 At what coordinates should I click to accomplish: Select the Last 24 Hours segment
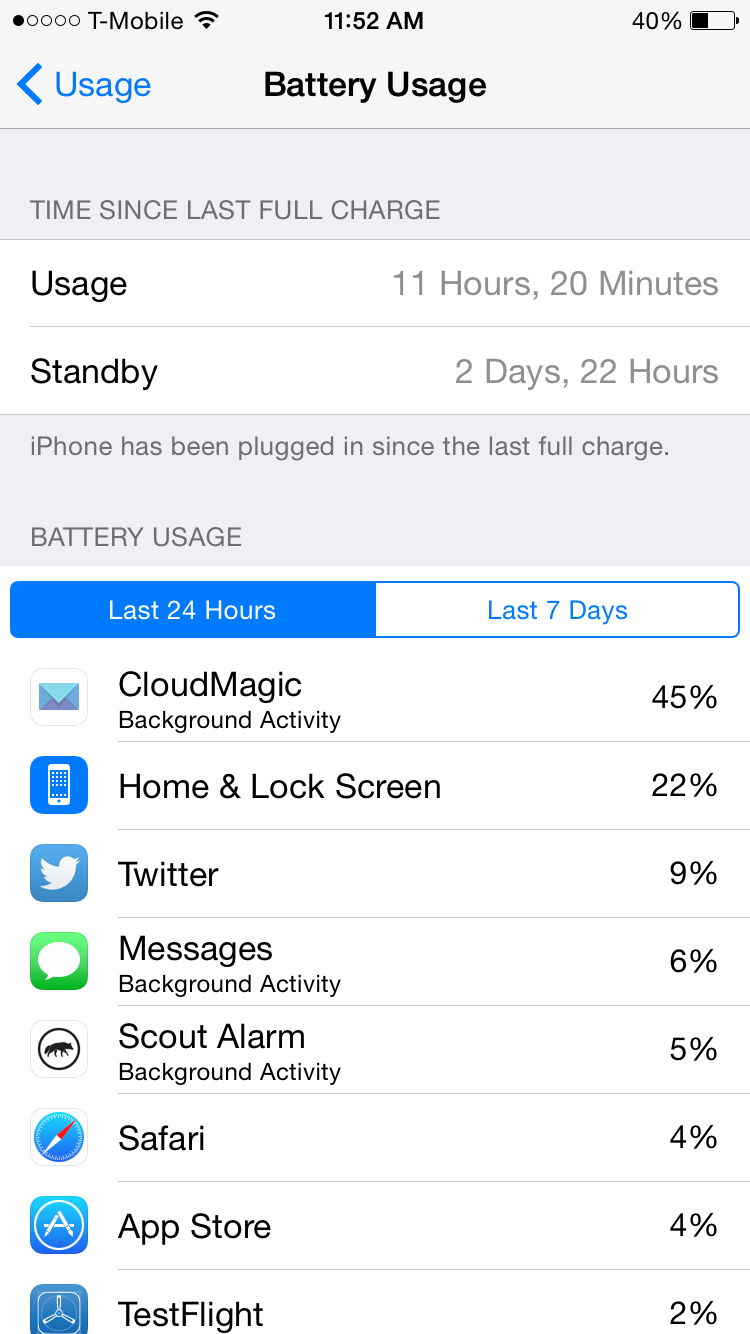click(x=193, y=610)
